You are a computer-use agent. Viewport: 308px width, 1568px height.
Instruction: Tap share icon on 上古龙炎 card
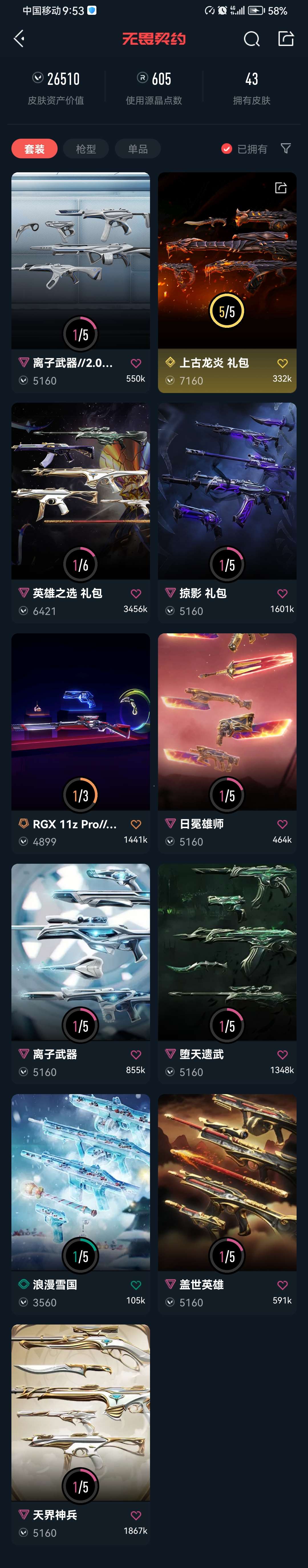click(x=281, y=188)
